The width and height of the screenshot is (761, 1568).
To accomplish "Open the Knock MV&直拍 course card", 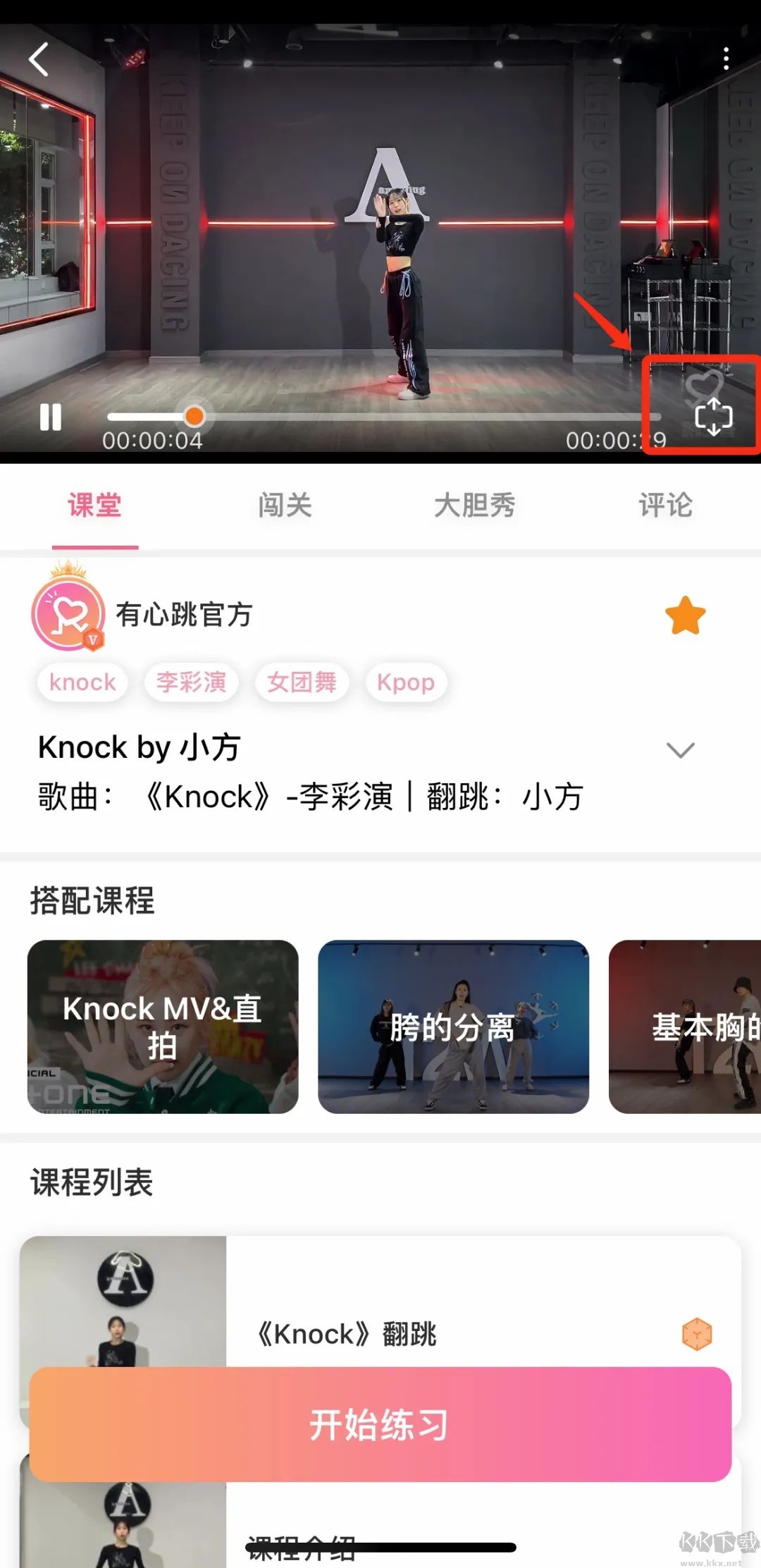I will (x=163, y=1027).
